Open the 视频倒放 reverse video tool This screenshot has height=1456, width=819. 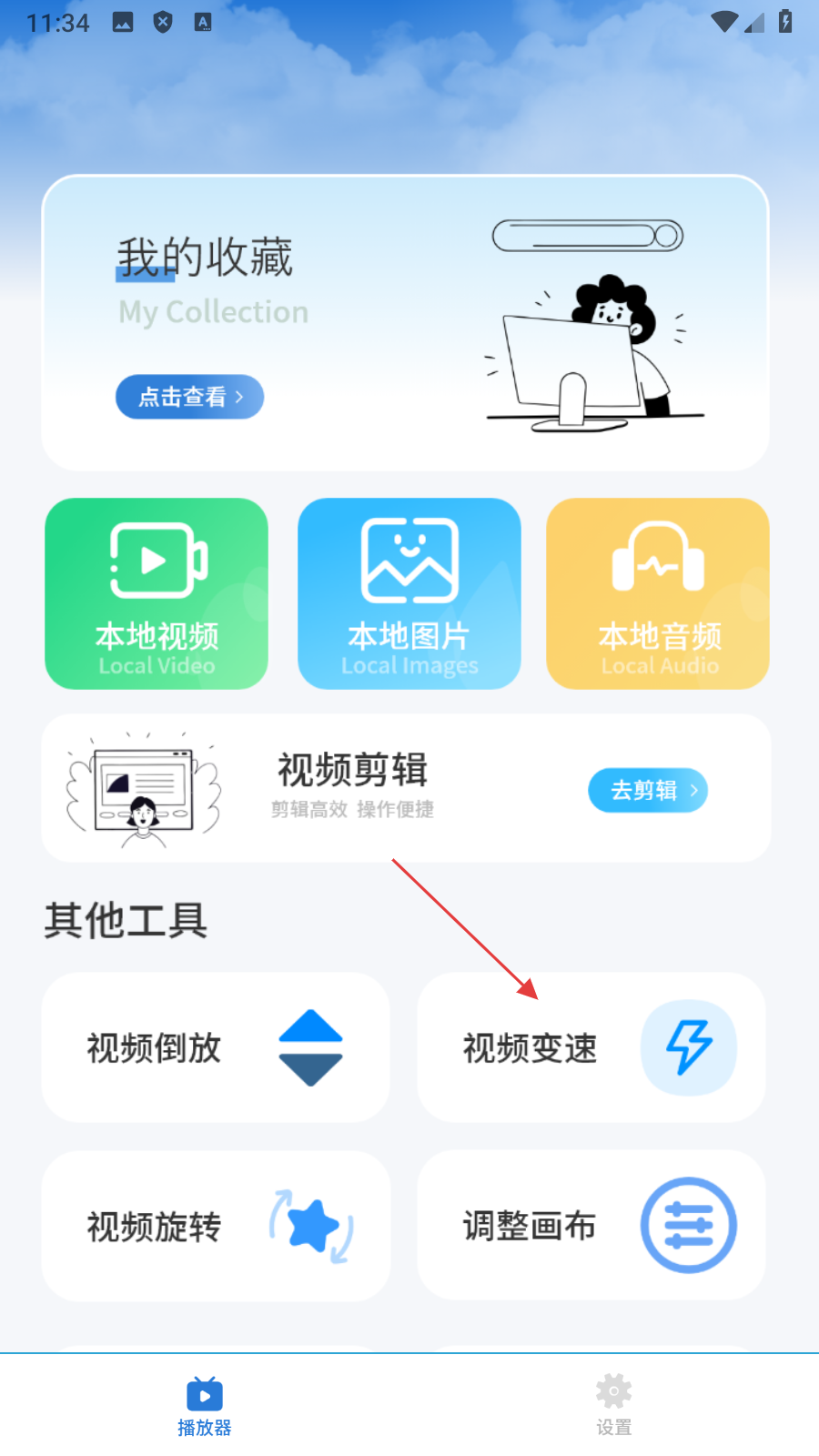coord(216,1047)
